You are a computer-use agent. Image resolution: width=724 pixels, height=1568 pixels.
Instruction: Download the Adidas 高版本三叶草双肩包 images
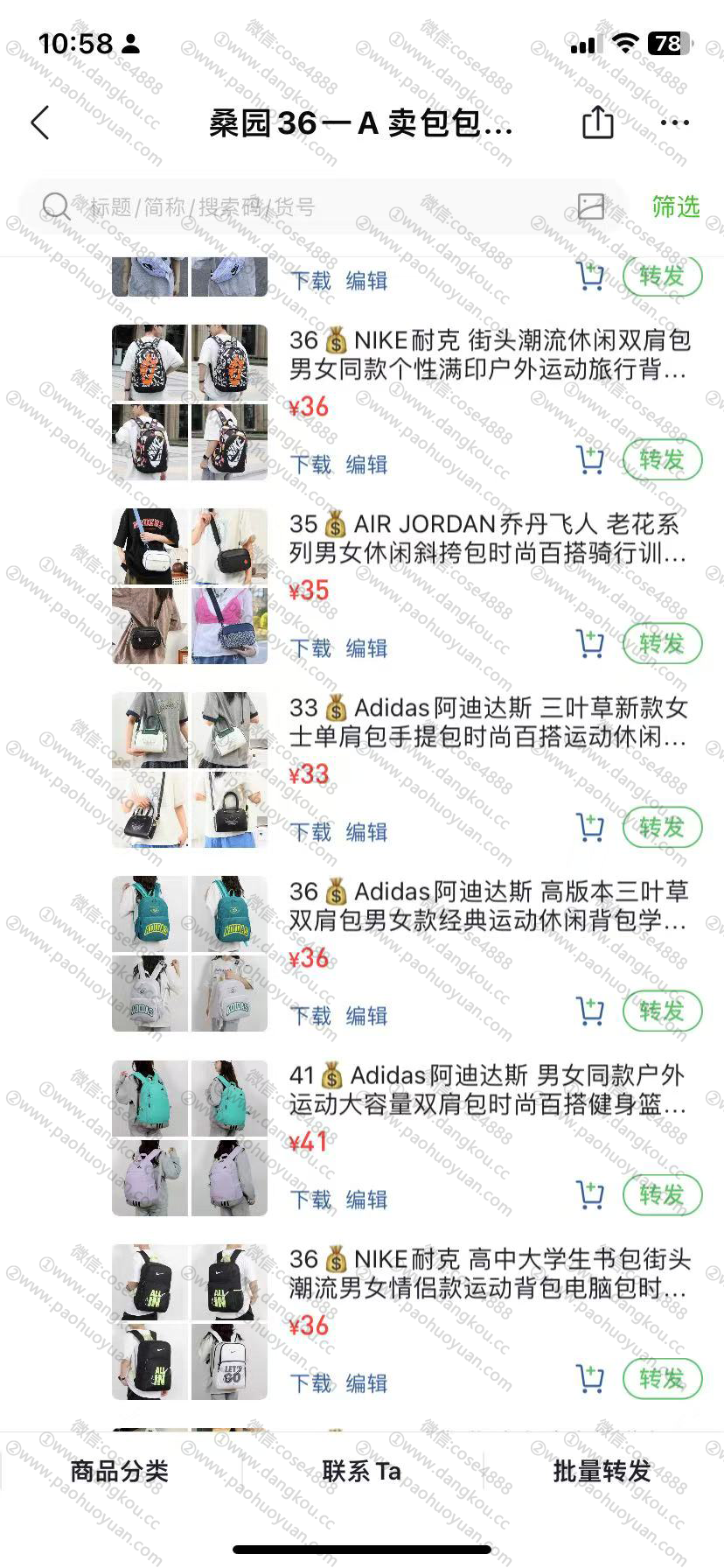point(311,1016)
